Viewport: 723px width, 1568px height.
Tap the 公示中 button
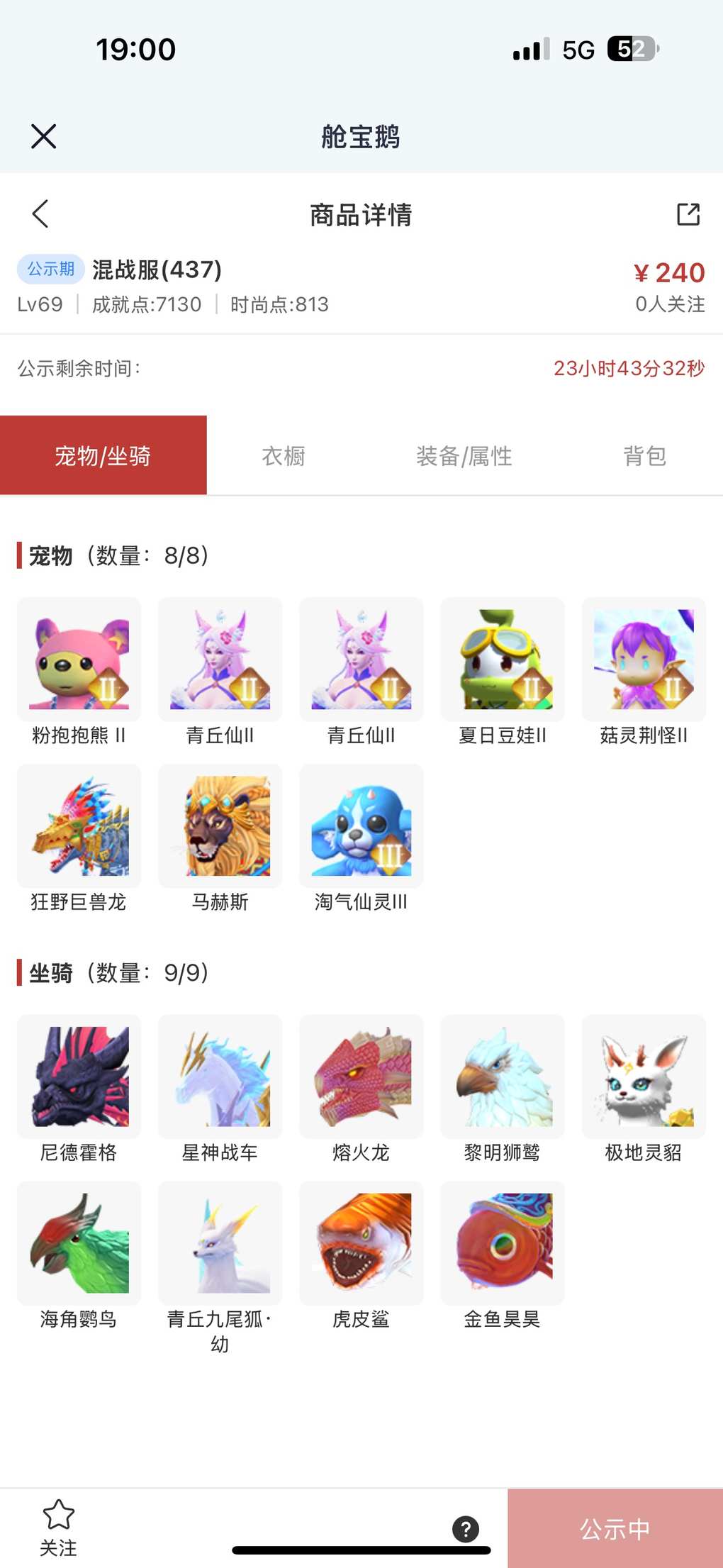(615, 1529)
